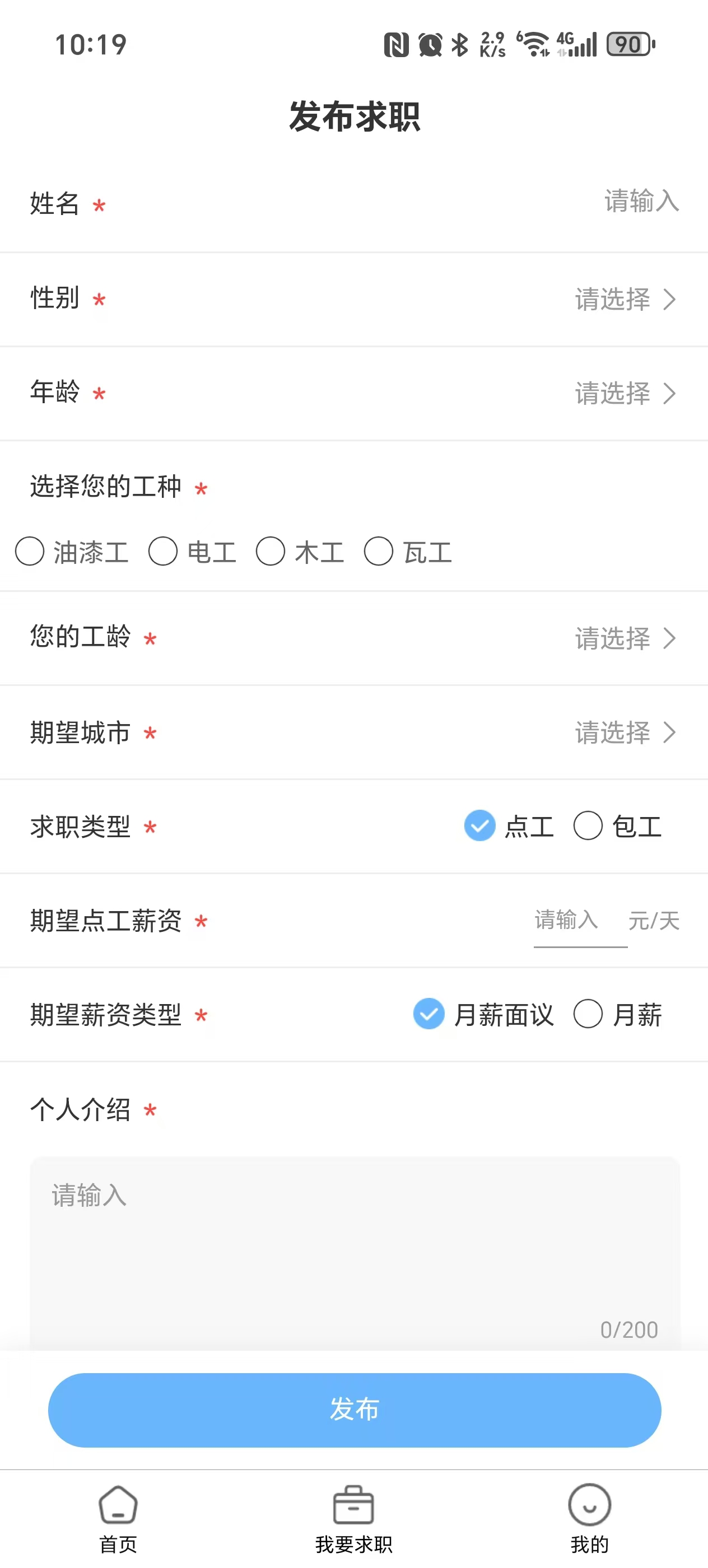This screenshot has width=708, height=1568.
Task: Open the 年龄 age picker
Action: [625, 393]
